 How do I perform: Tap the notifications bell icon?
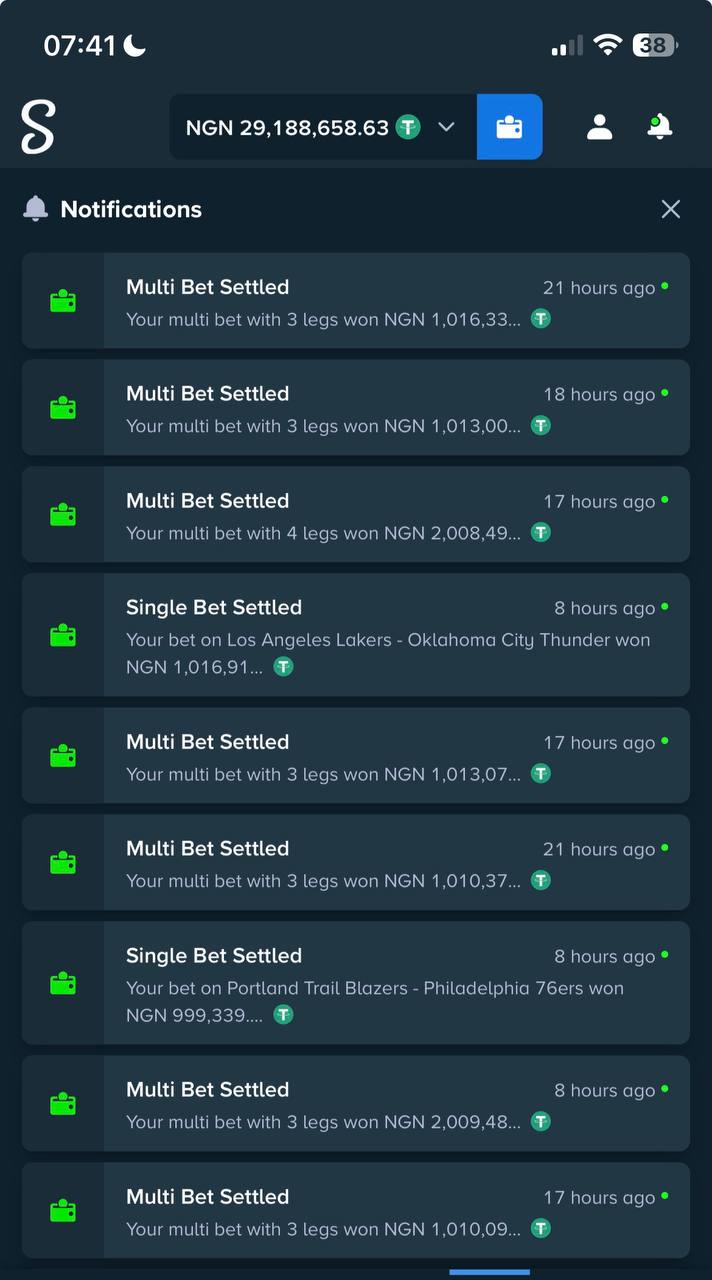click(659, 127)
